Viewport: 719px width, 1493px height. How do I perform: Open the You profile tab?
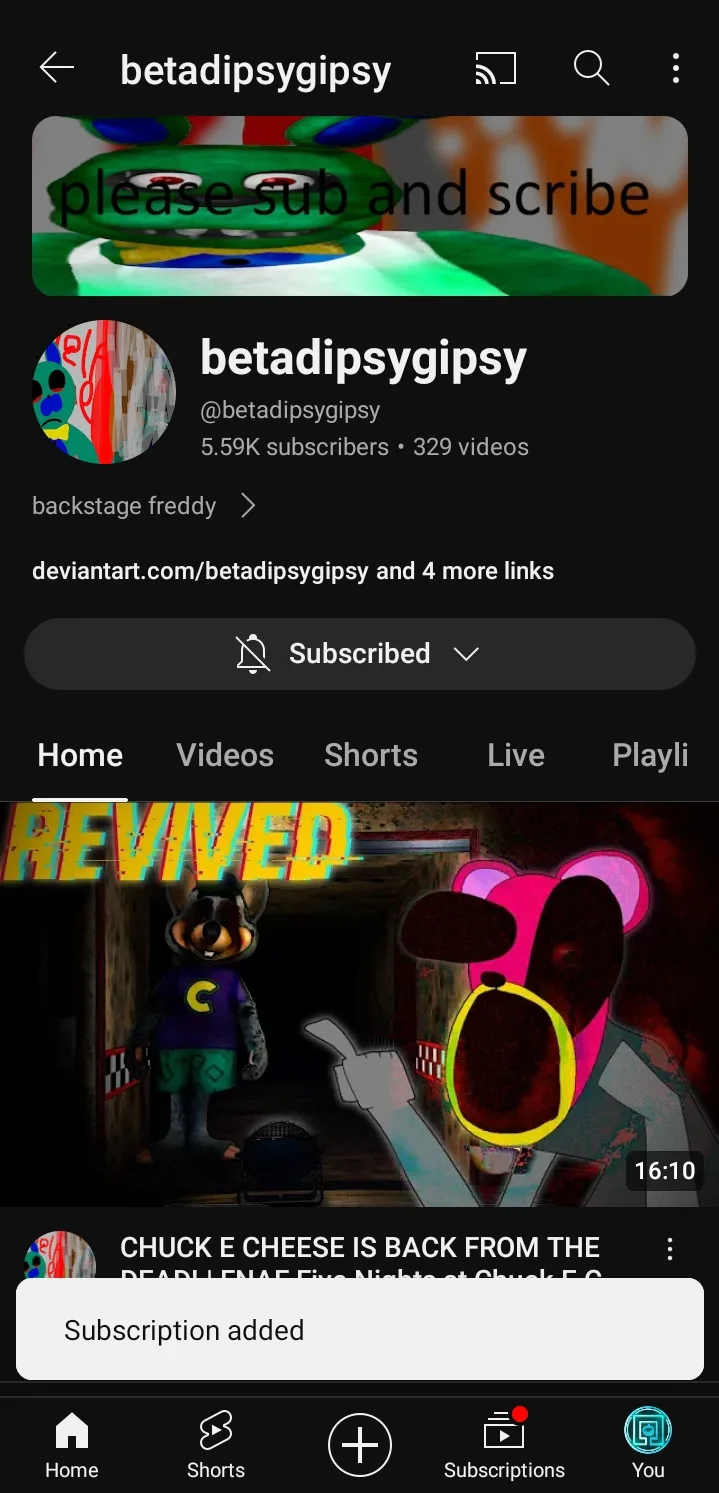point(648,1445)
